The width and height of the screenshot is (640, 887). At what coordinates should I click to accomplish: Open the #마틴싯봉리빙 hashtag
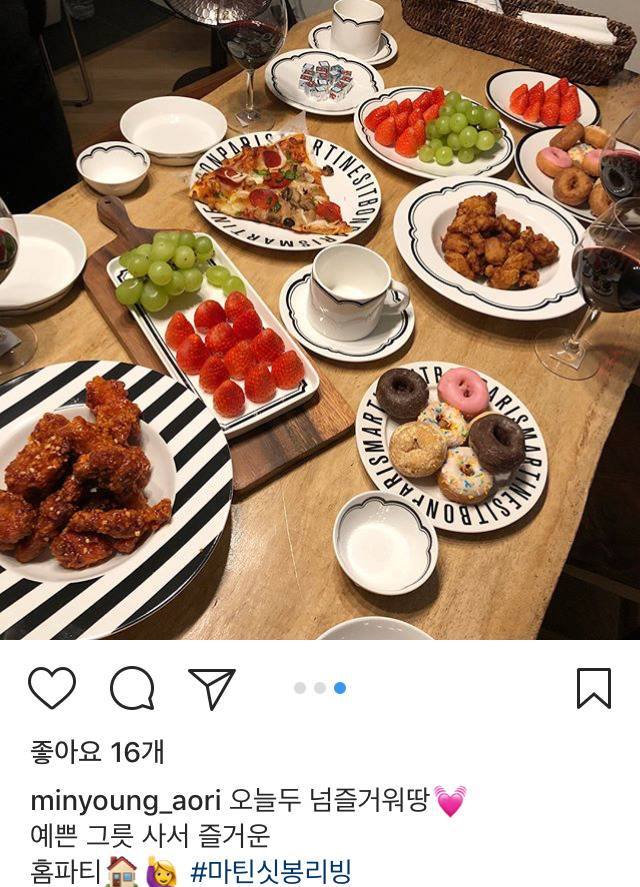click(270, 871)
